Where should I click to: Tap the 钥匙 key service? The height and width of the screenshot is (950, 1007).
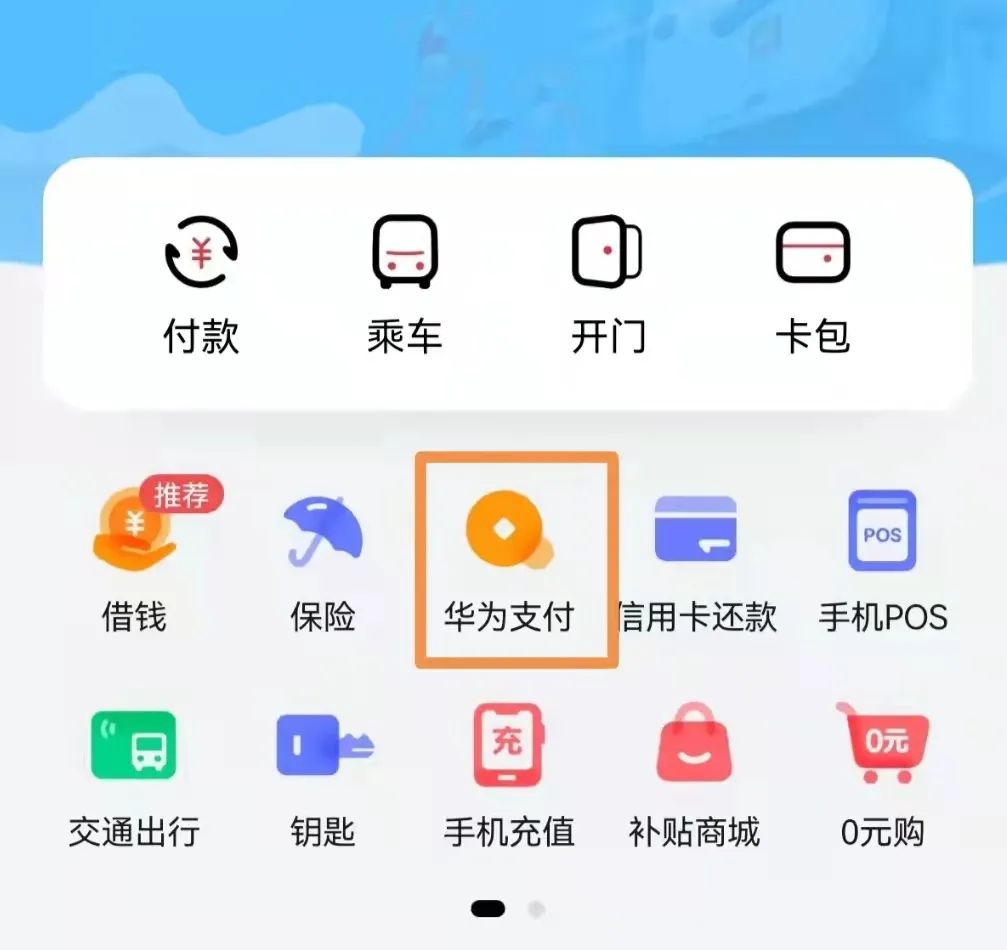coord(323,775)
